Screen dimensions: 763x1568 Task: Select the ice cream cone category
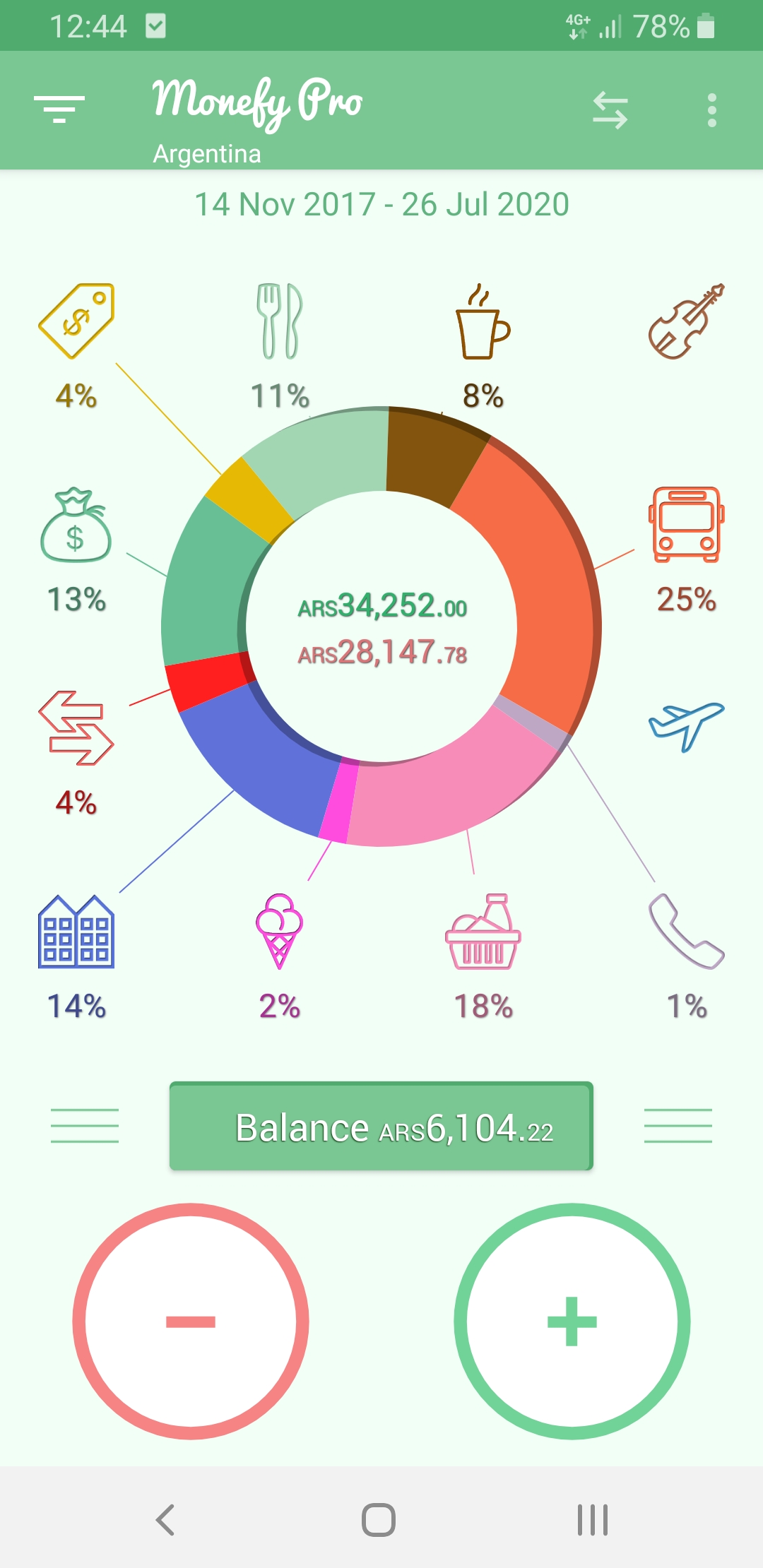280,932
